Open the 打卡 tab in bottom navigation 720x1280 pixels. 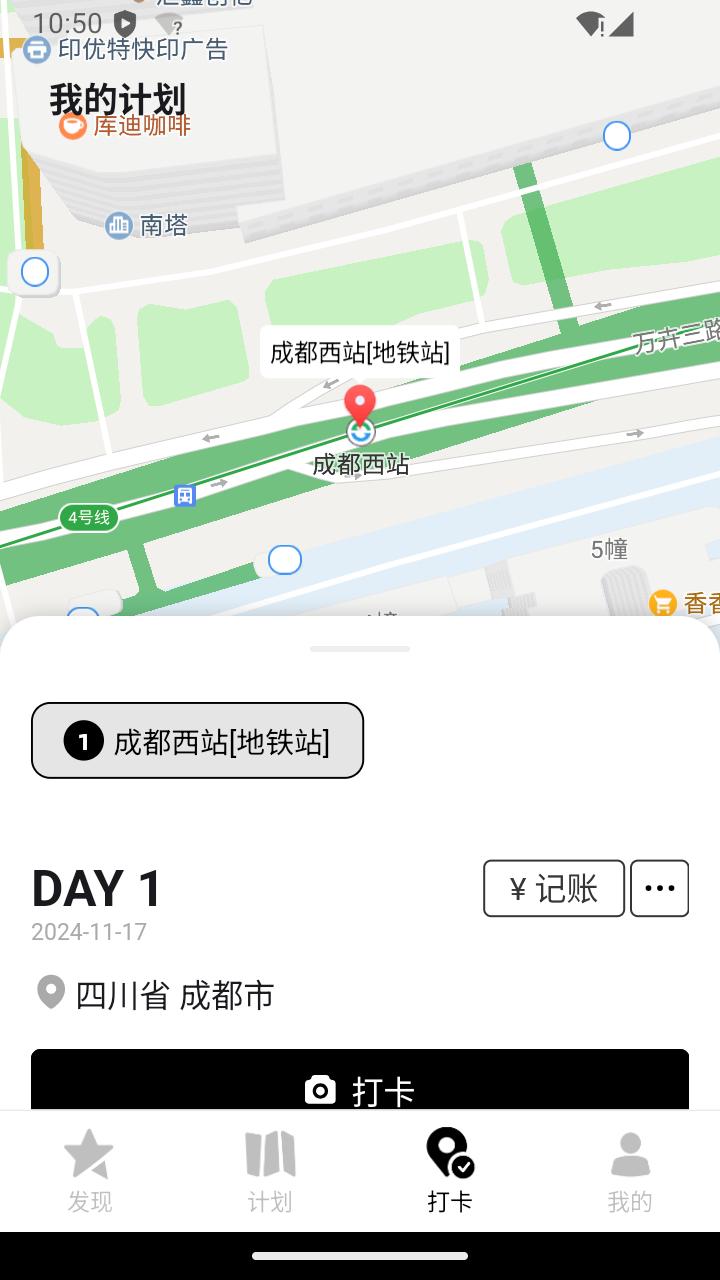pyautogui.click(x=450, y=1170)
